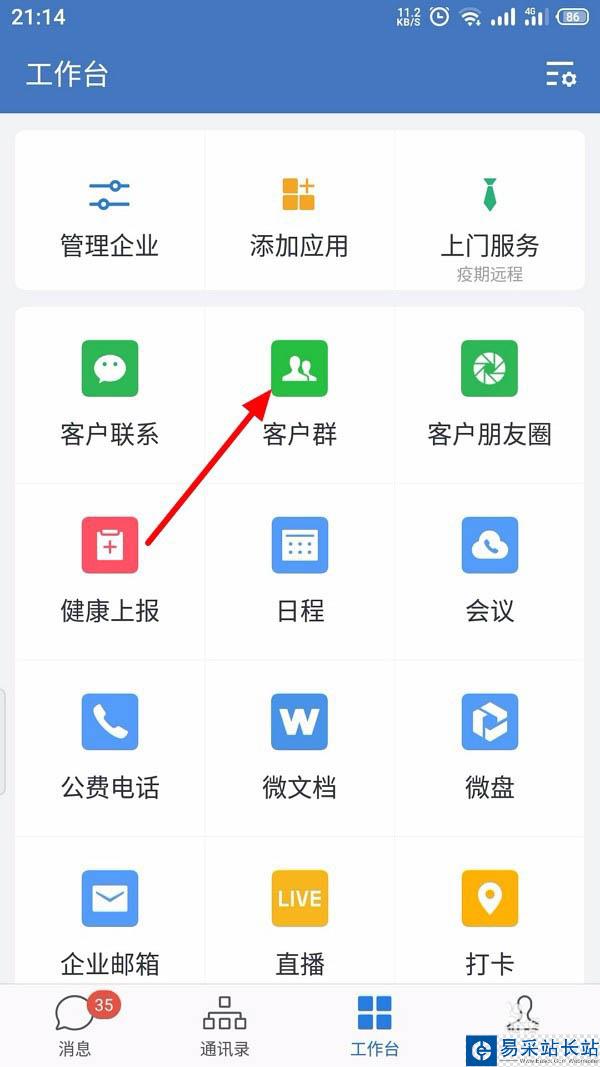Open 上门服务
600x1067 pixels.
pos(489,215)
